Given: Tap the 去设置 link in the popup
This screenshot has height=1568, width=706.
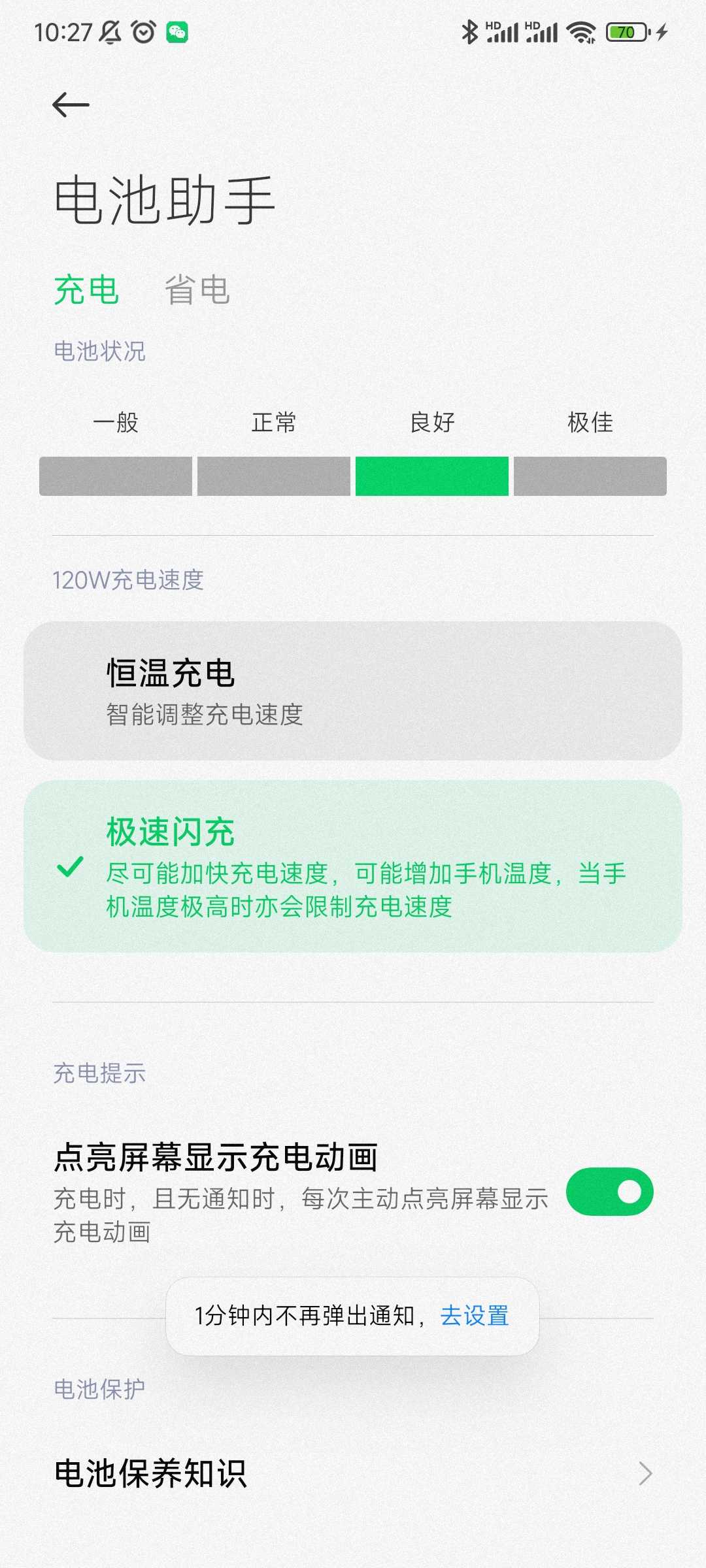Looking at the screenshot, I should click(475, 1315).
